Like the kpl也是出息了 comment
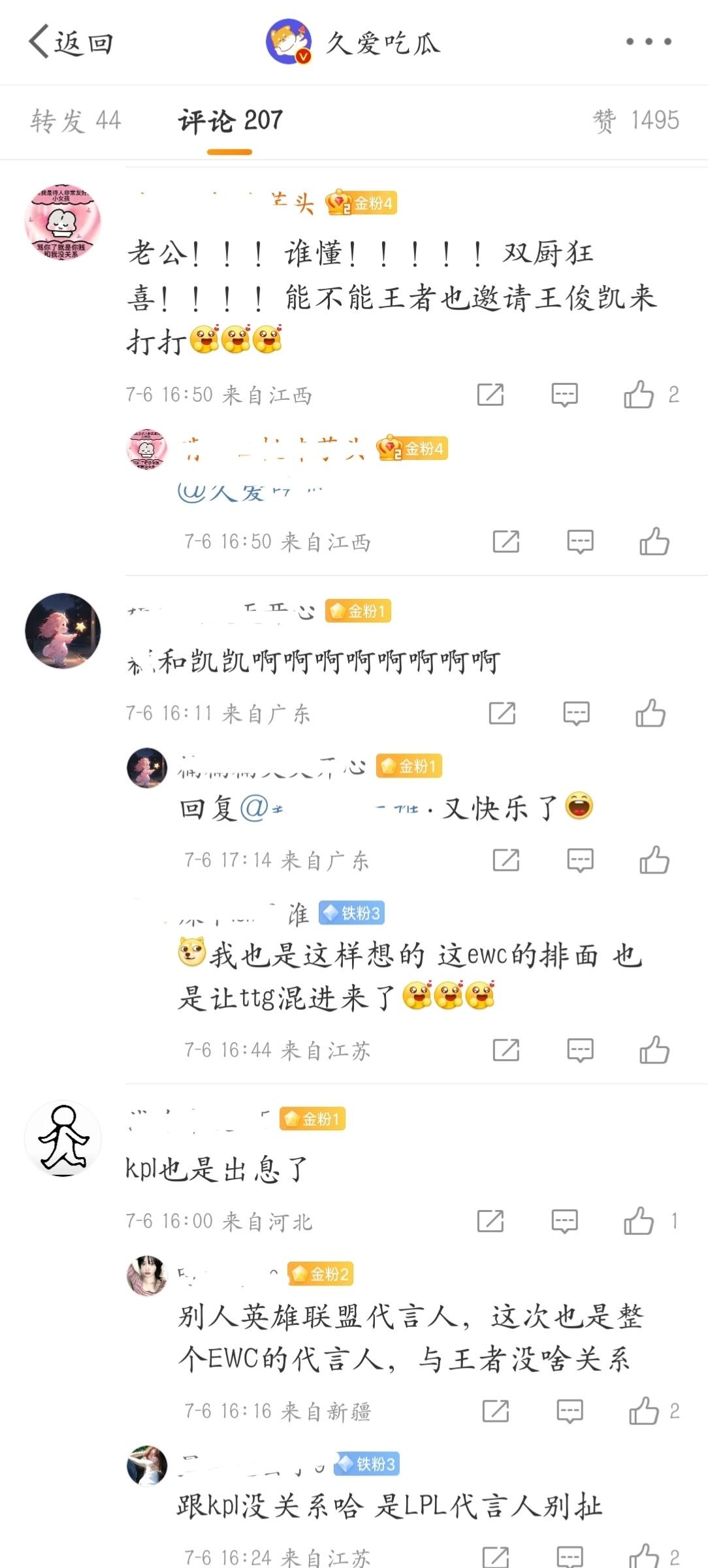708x1568 pixels. (x=639, y=1220)
